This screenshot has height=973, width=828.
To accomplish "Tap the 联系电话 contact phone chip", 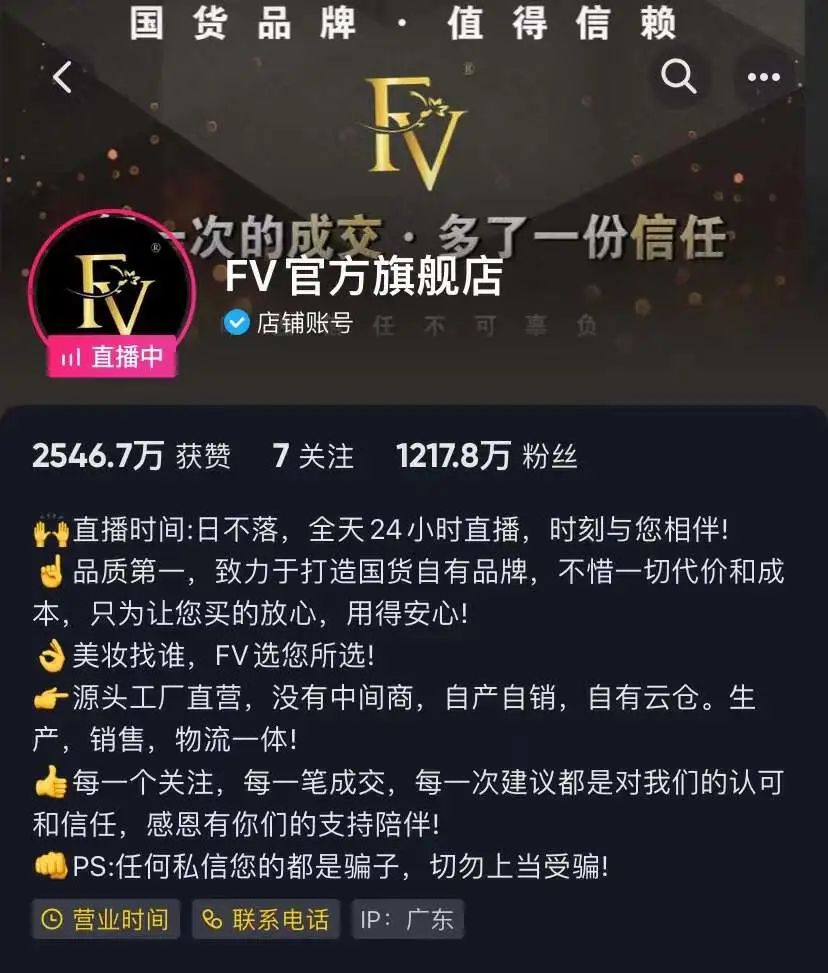I will coord(266,919).
